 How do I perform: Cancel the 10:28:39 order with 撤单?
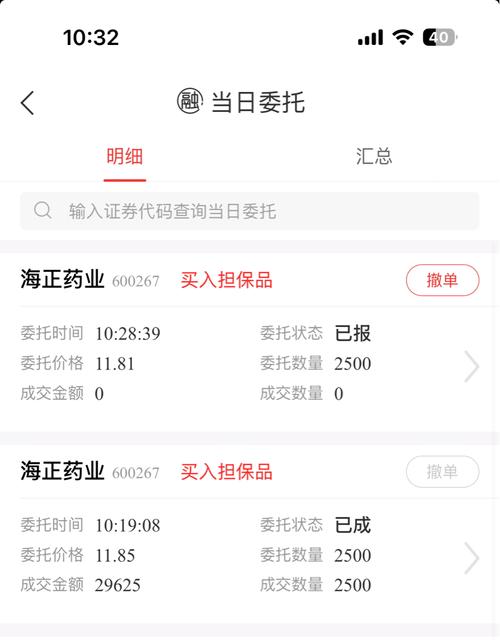coord(442,280)
